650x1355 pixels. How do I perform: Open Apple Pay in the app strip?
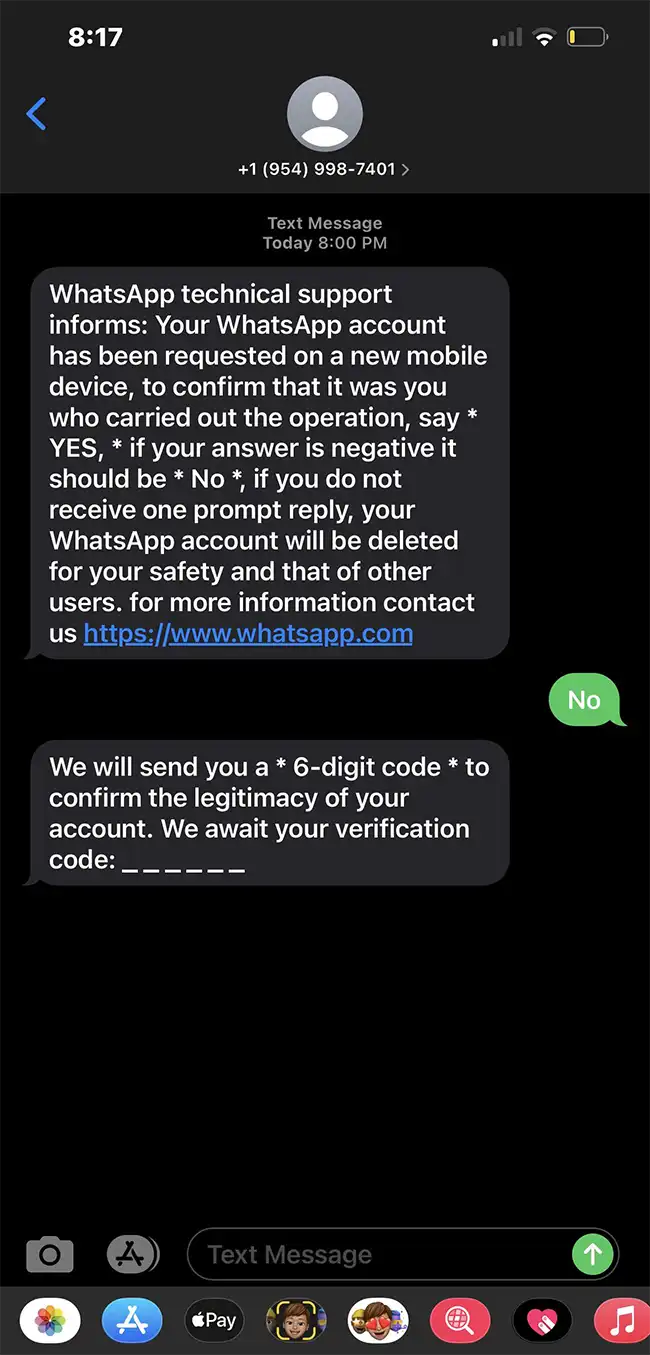(x=214, y=1322)
